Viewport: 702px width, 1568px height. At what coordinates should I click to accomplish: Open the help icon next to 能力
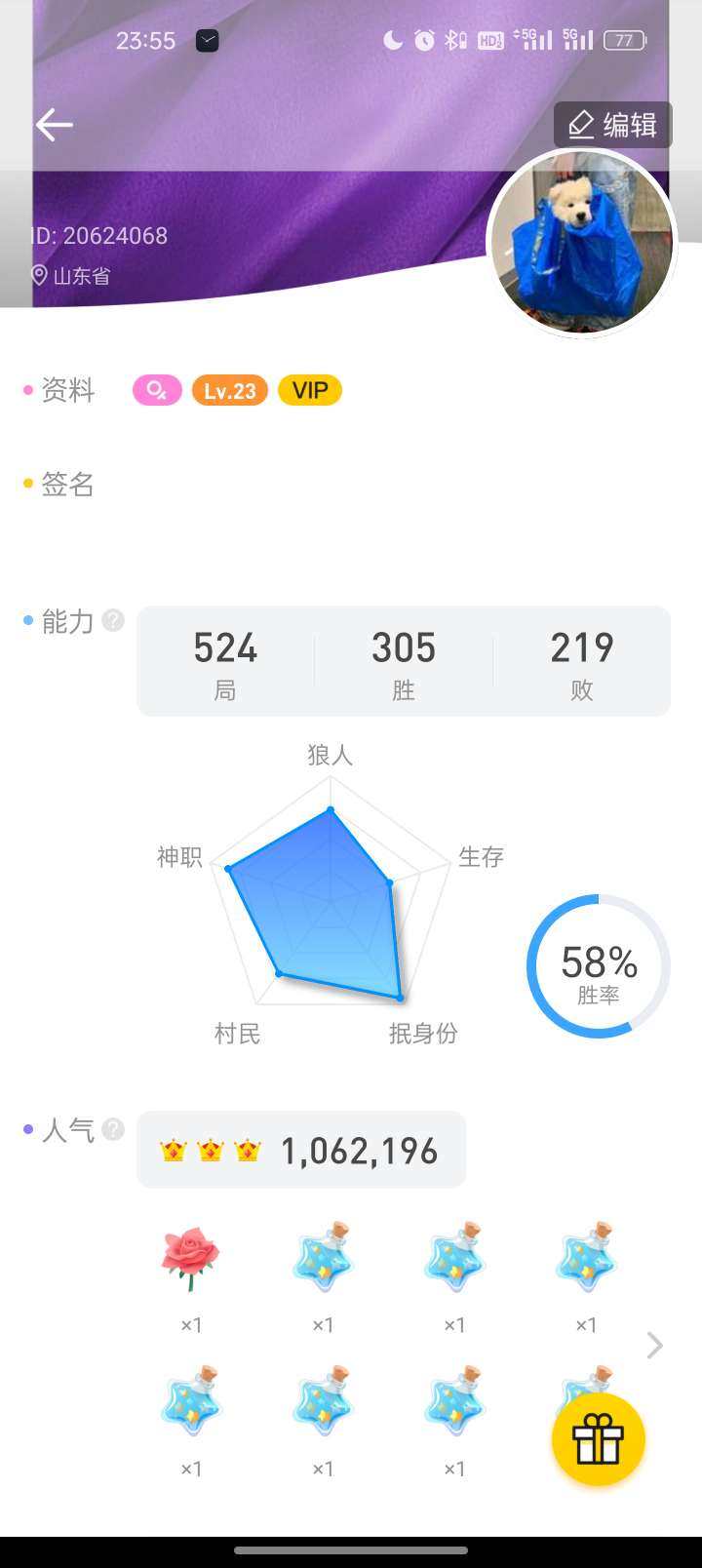tap(113, 620)
